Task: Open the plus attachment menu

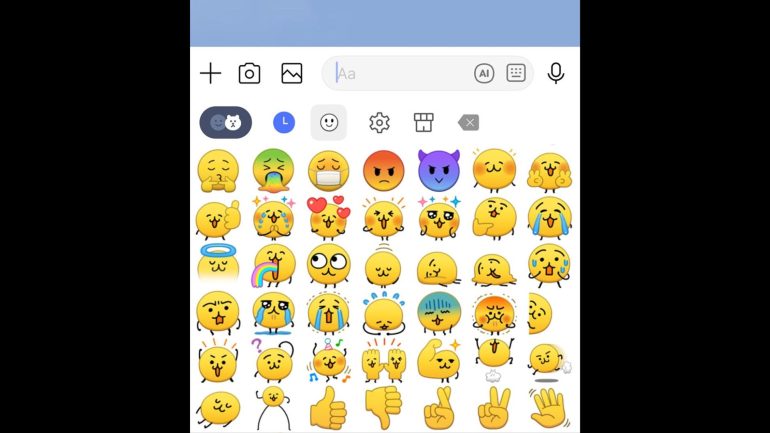Action: pos(210,73)
